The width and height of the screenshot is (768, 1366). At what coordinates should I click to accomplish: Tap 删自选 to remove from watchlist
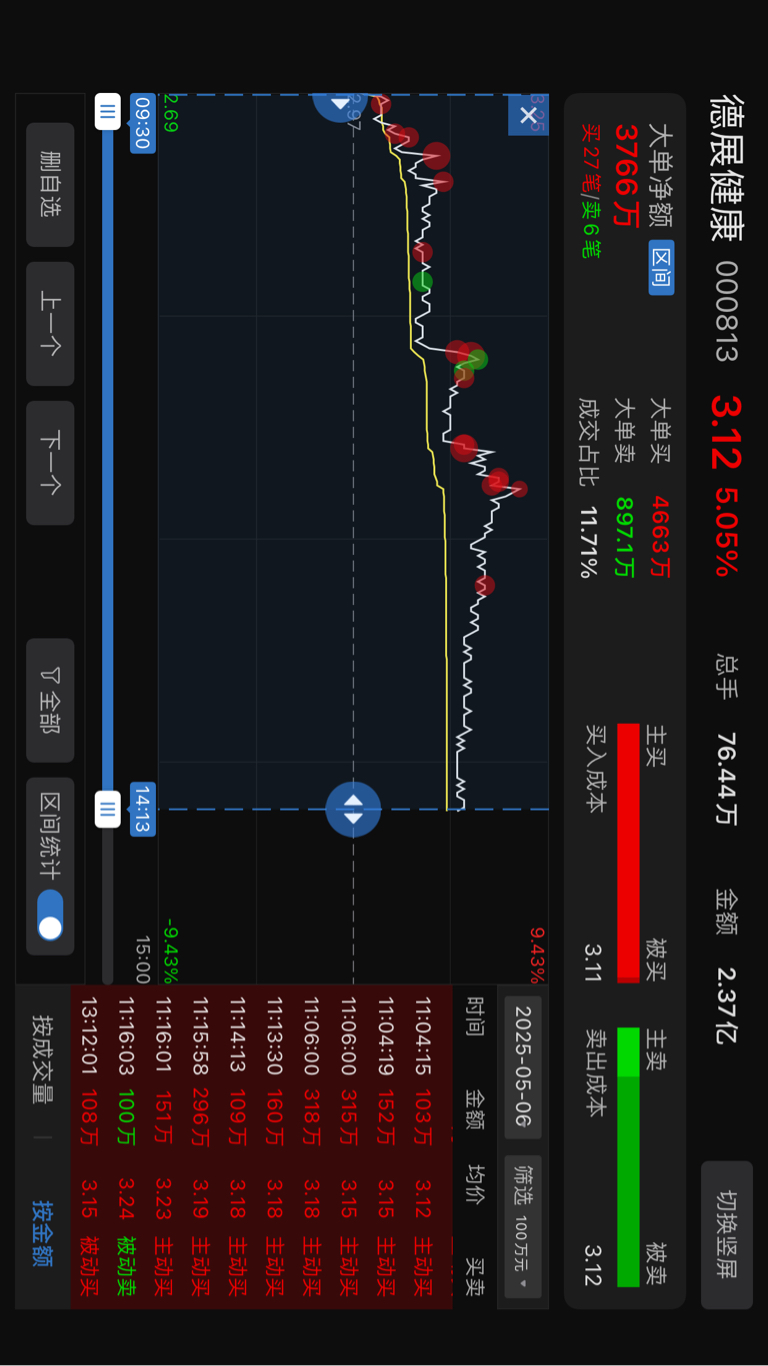point(50,185)
